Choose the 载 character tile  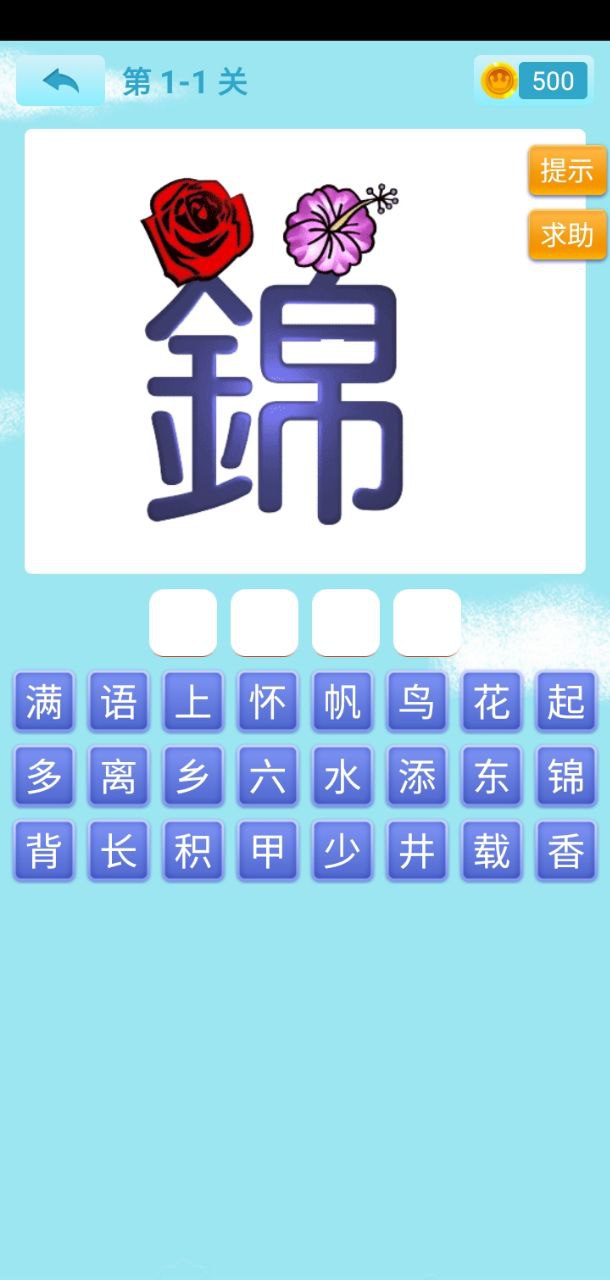pos(491,852)
